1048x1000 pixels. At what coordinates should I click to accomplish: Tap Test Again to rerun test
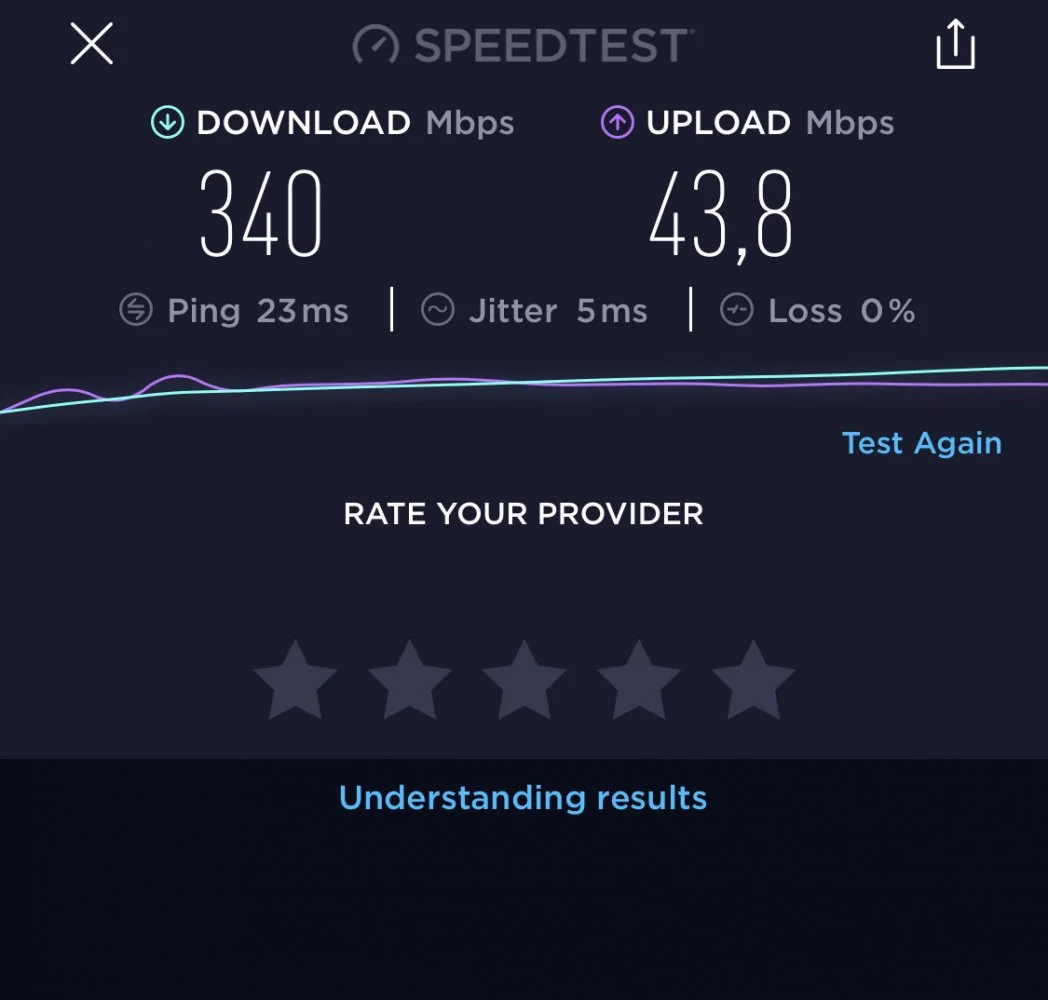(x=921, y=443)
